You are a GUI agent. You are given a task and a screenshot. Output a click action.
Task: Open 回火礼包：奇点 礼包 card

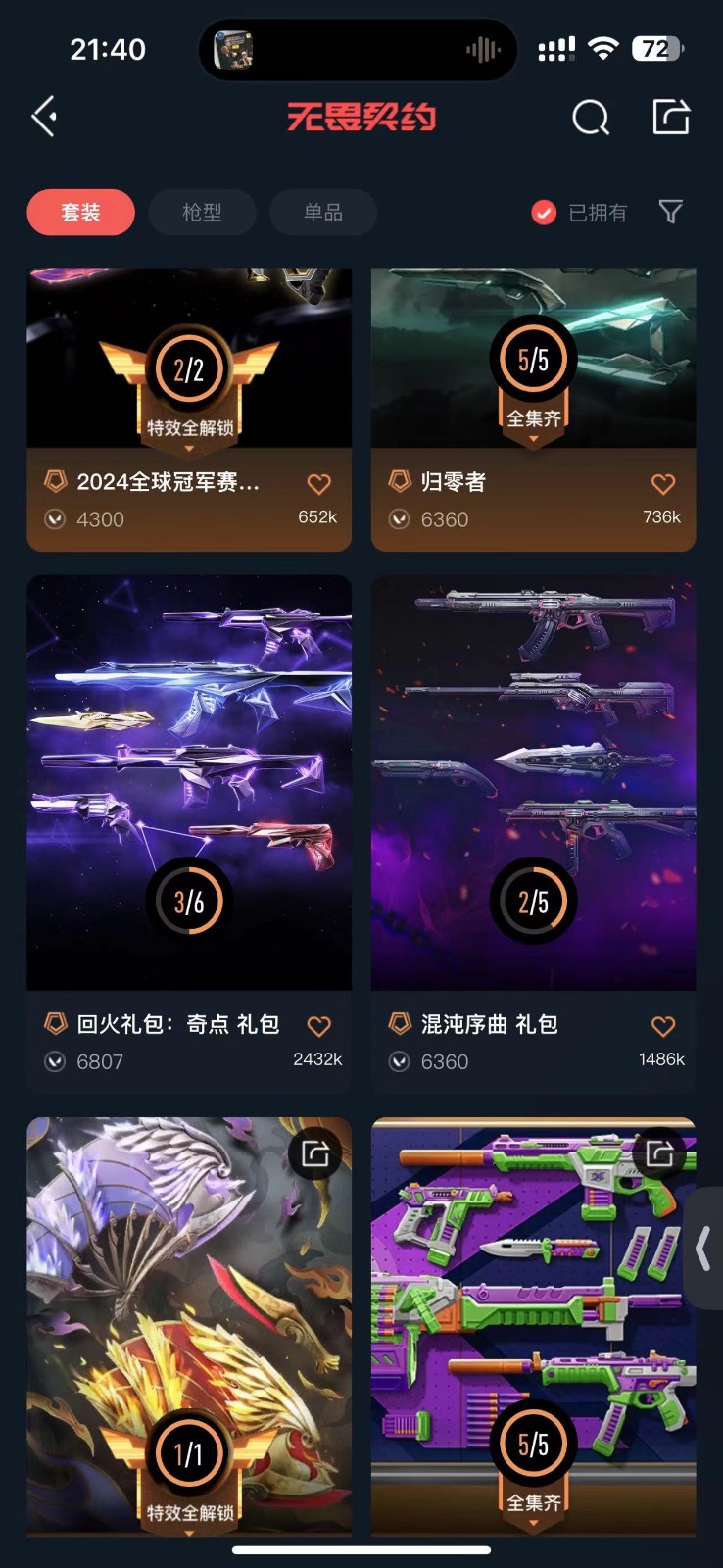point(188,784)
